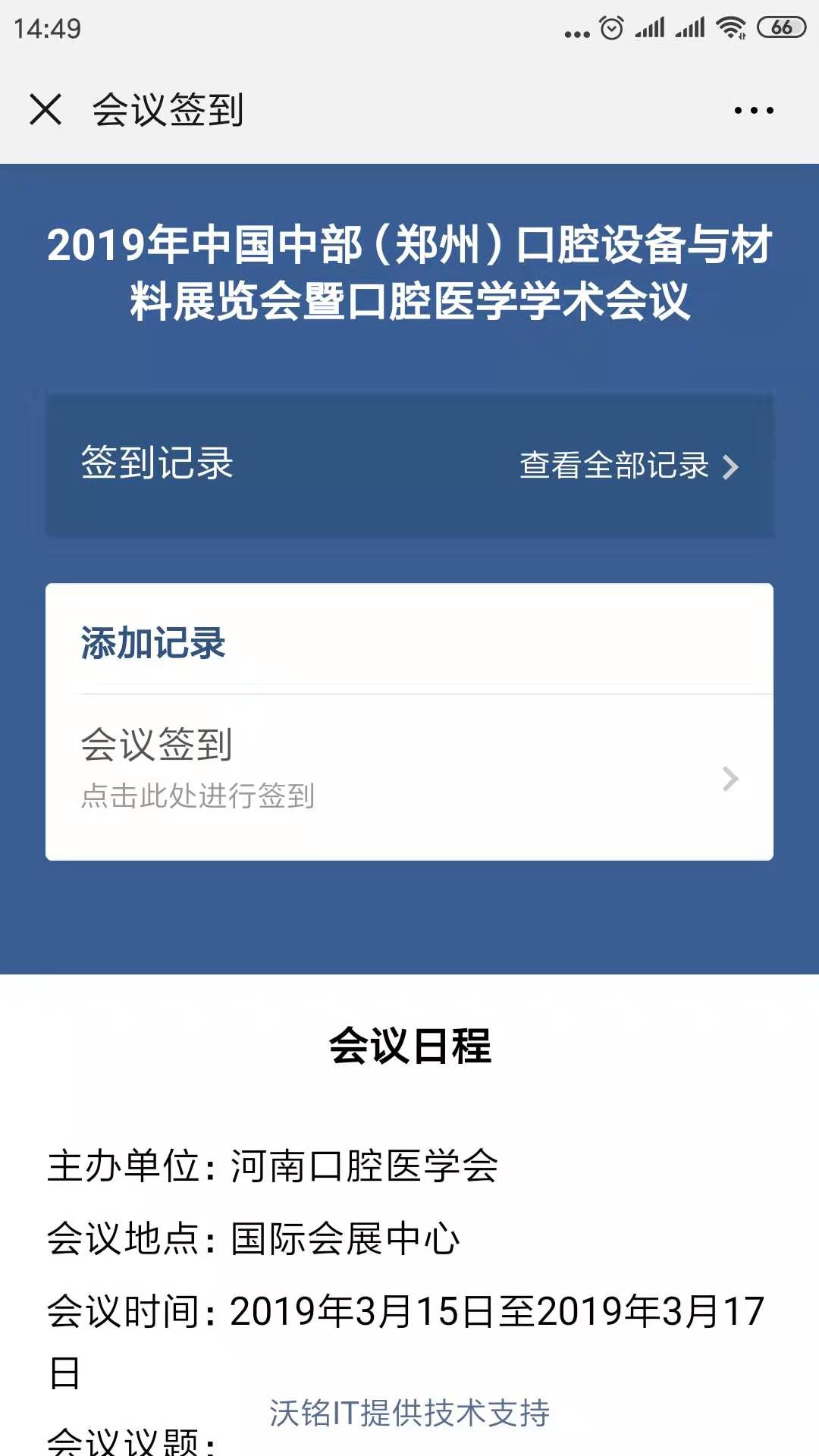Tap the 沃铭IT提供技术支持 link

409,1413
